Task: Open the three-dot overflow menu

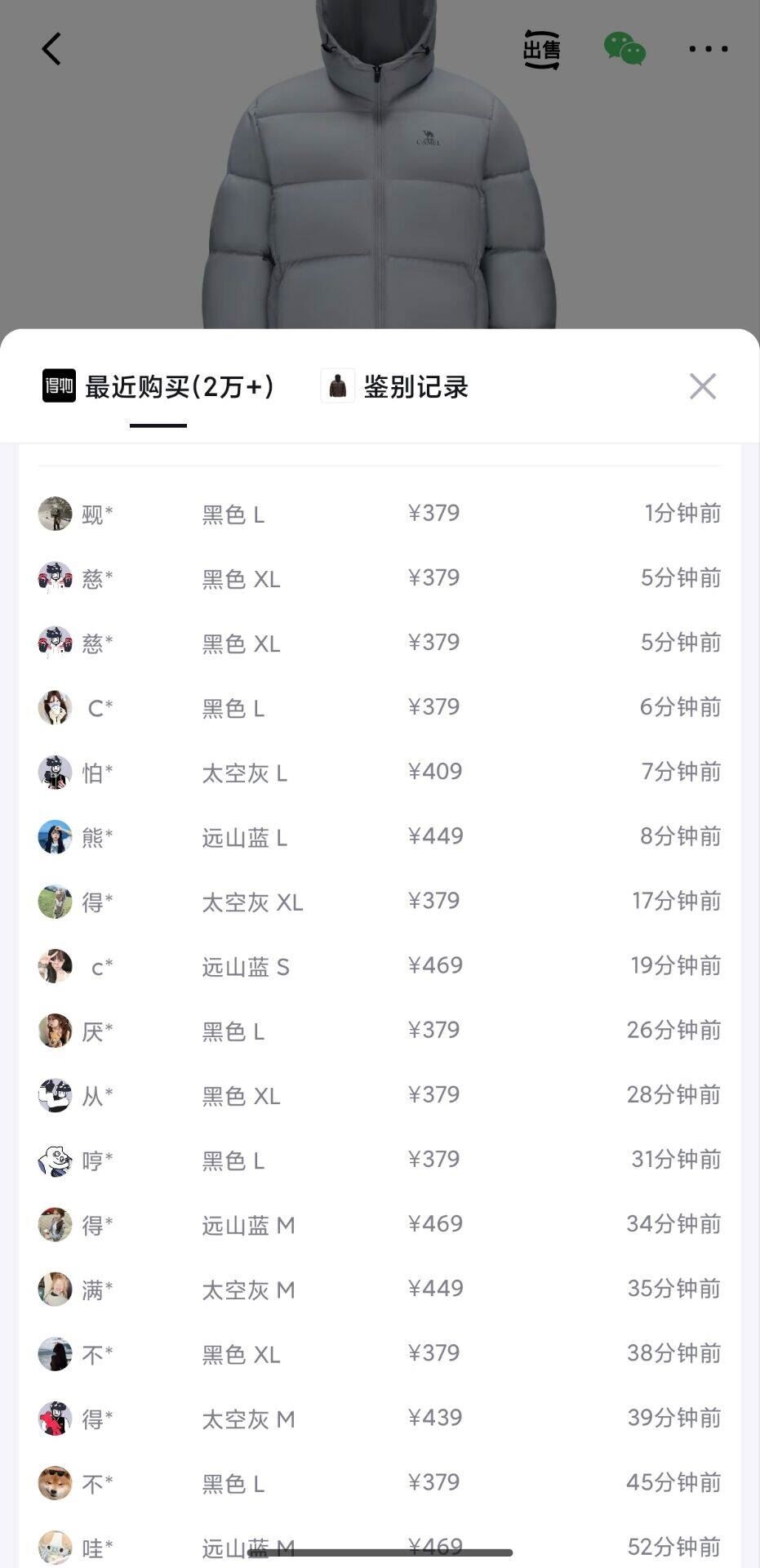Action: [x=708, y=49]
